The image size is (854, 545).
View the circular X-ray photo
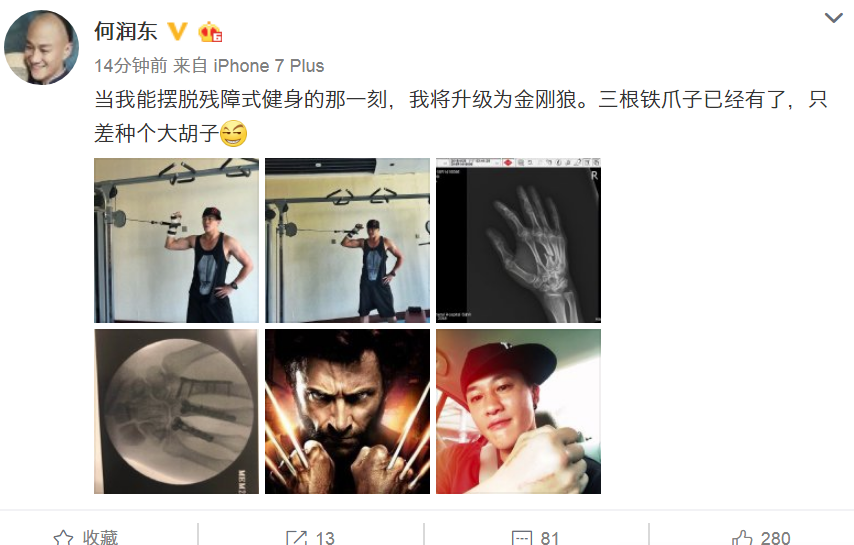[x=176, y=411]
